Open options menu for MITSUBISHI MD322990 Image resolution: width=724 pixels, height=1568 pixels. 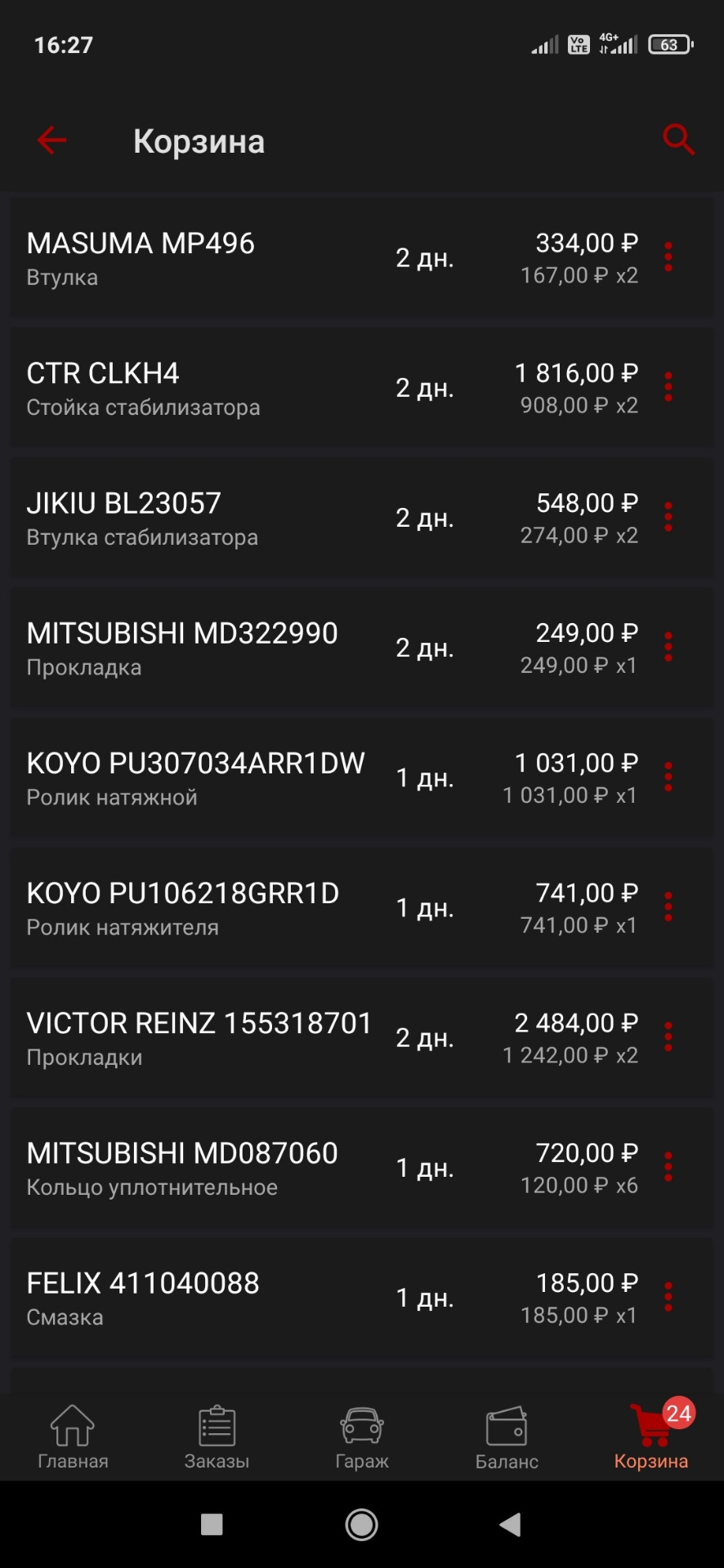[668, 647]
